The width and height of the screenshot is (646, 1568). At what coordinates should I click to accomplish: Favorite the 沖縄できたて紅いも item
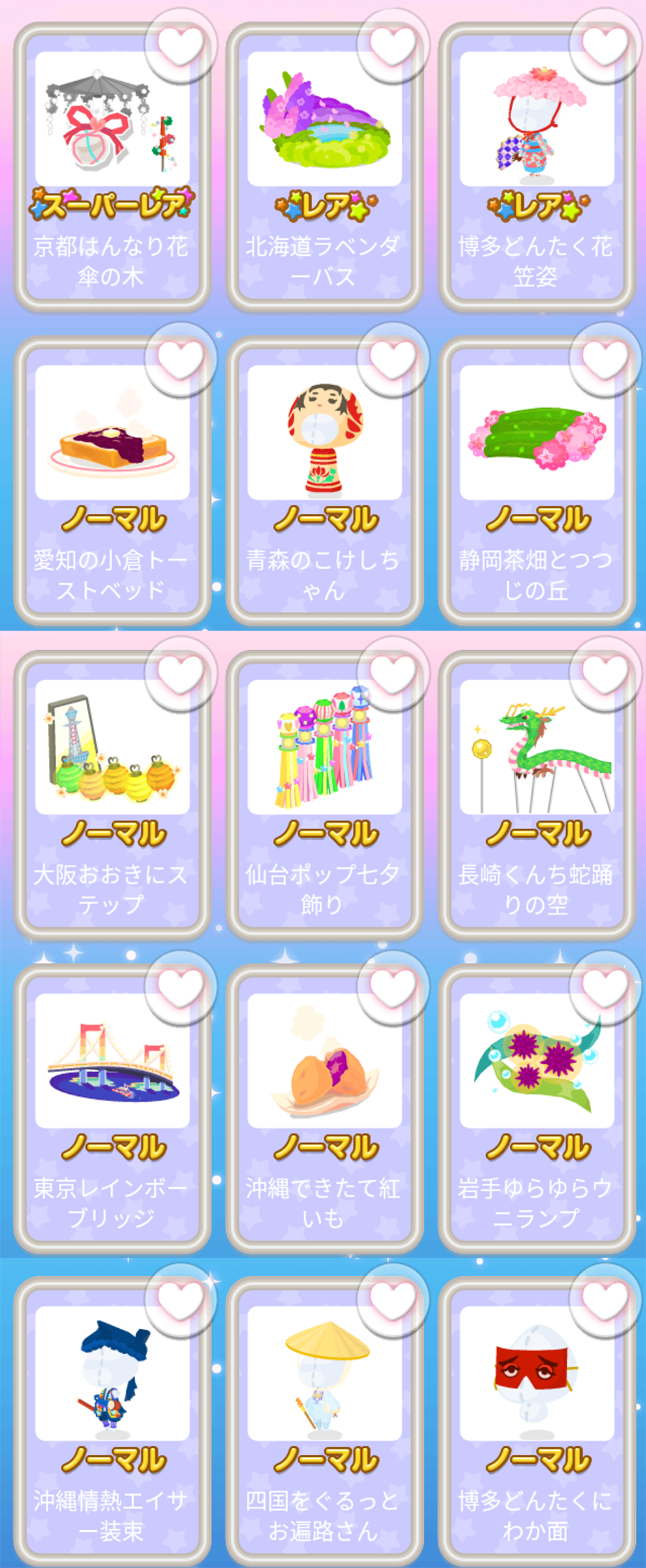tap(393, 988)
